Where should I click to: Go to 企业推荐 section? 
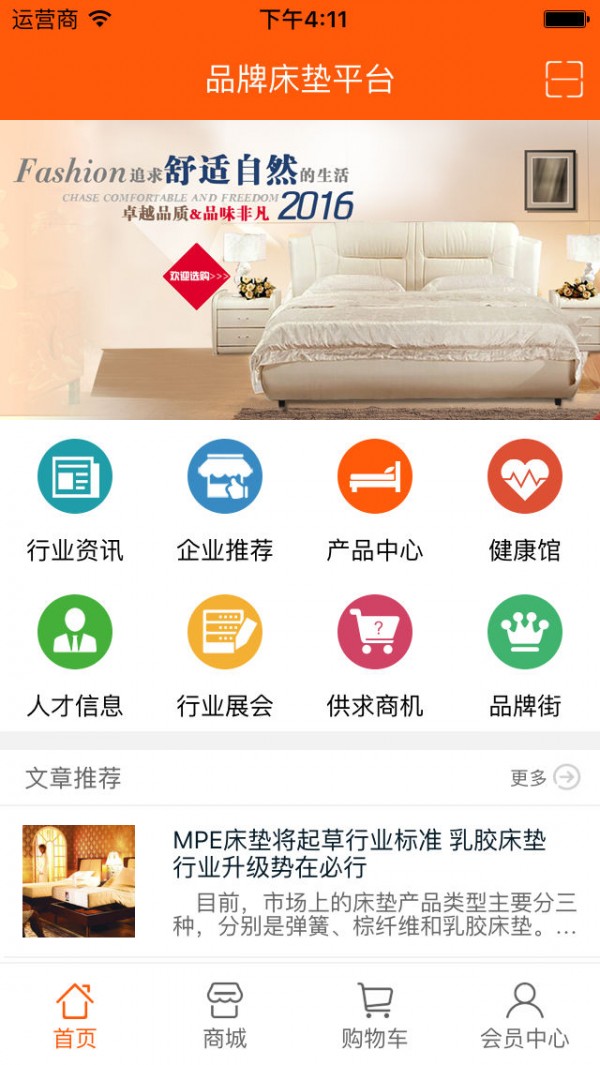tap(225, 500)
